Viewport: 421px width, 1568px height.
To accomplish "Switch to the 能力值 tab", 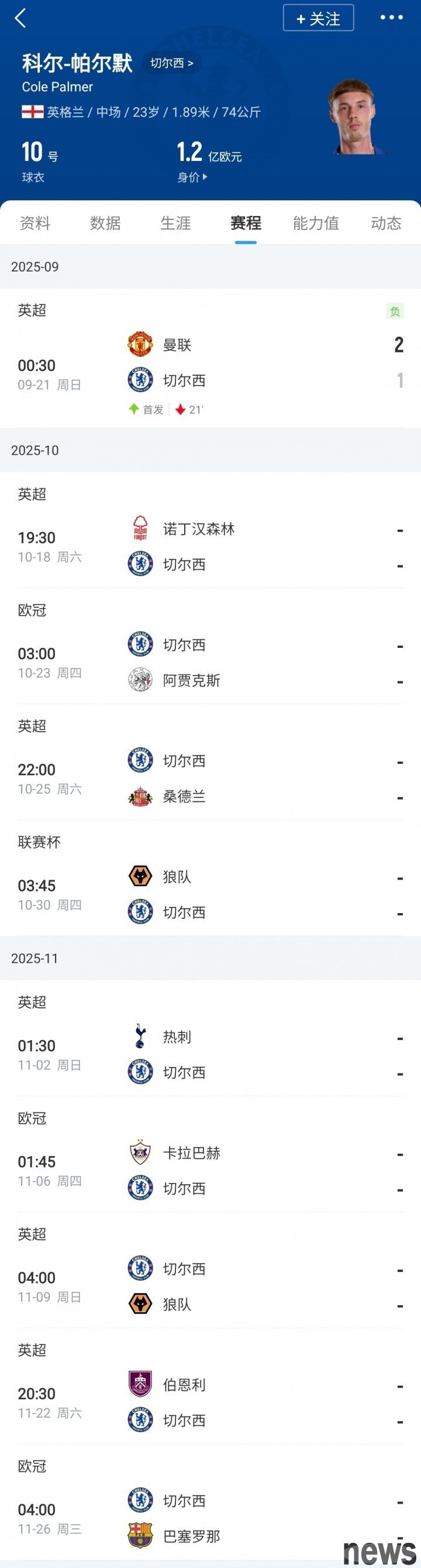I will (x=316, y=224).
